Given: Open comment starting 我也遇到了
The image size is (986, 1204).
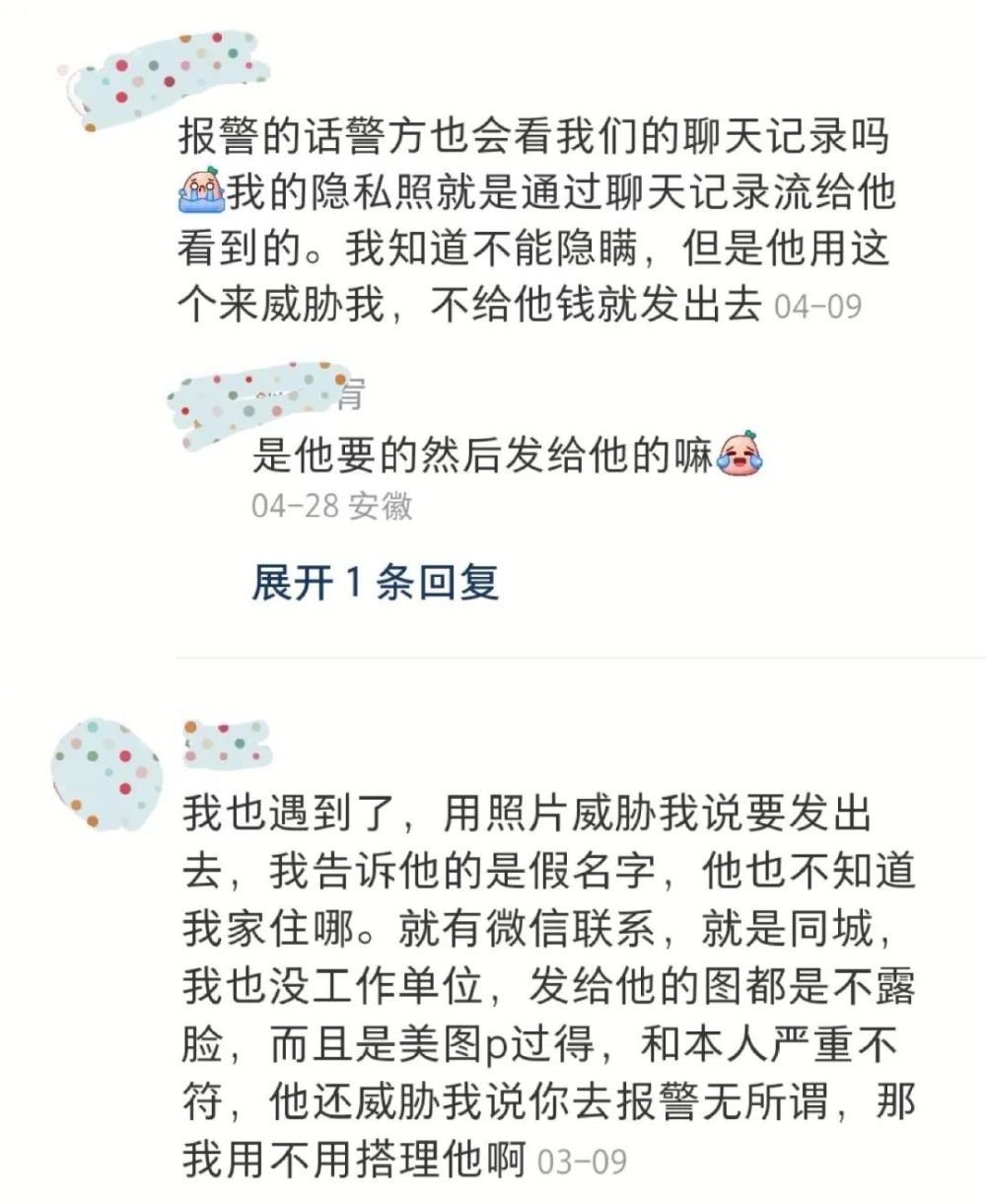Looking at the screenshot, I should point(547,986).
